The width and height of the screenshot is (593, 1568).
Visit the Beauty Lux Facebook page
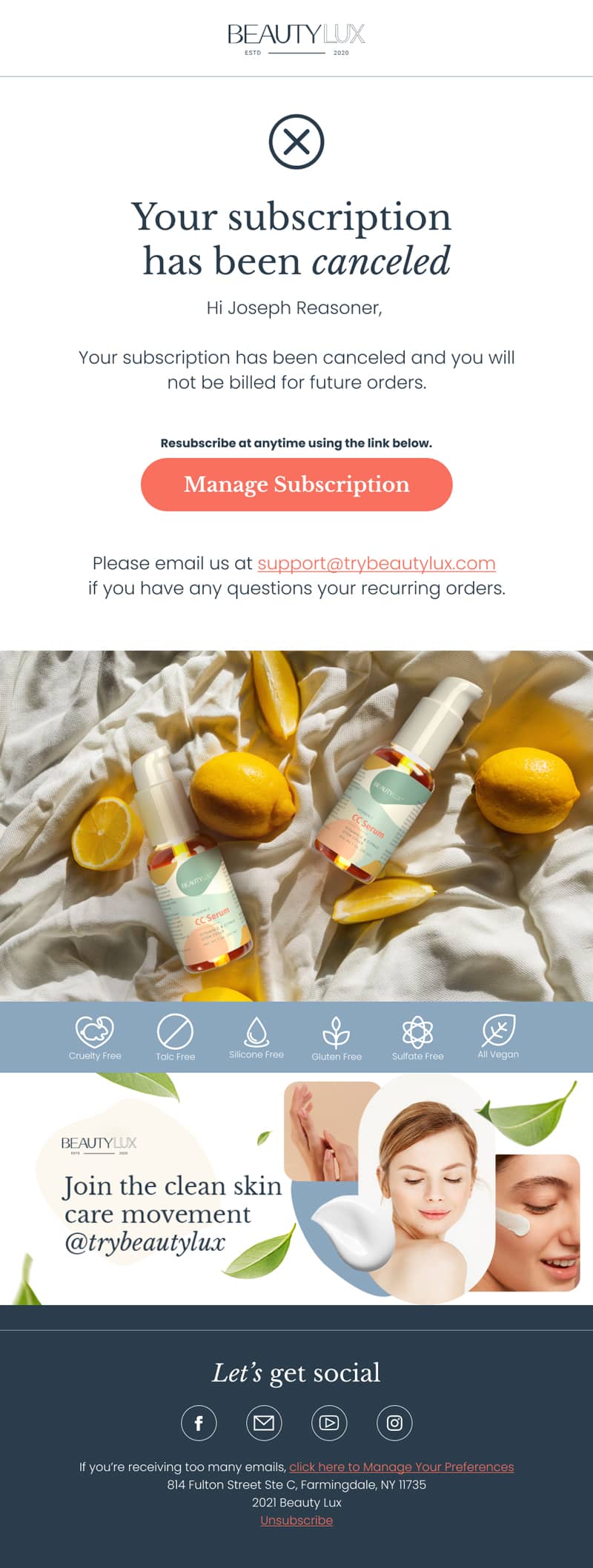coord(199,1423)
